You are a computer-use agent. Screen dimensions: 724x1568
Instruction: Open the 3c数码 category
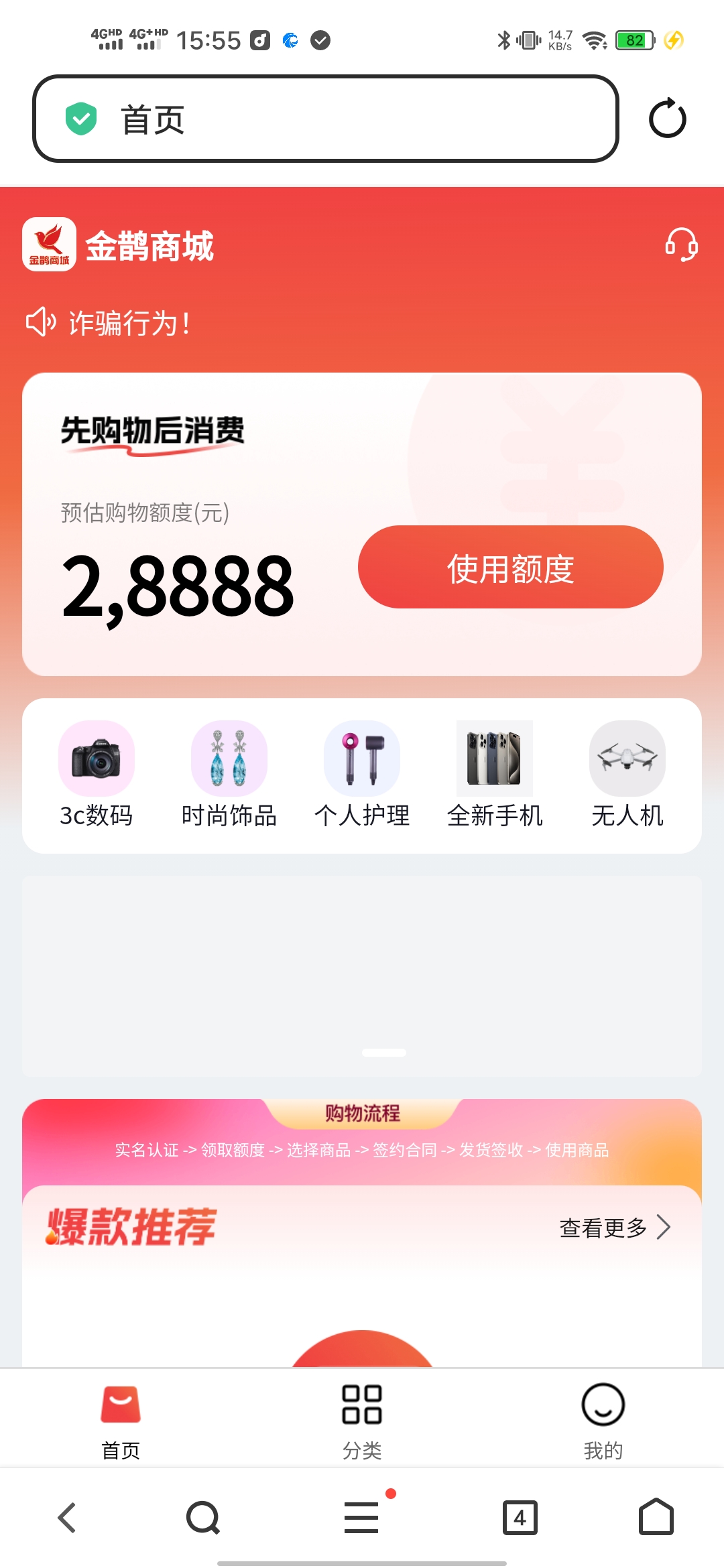[x=97, y=775]
